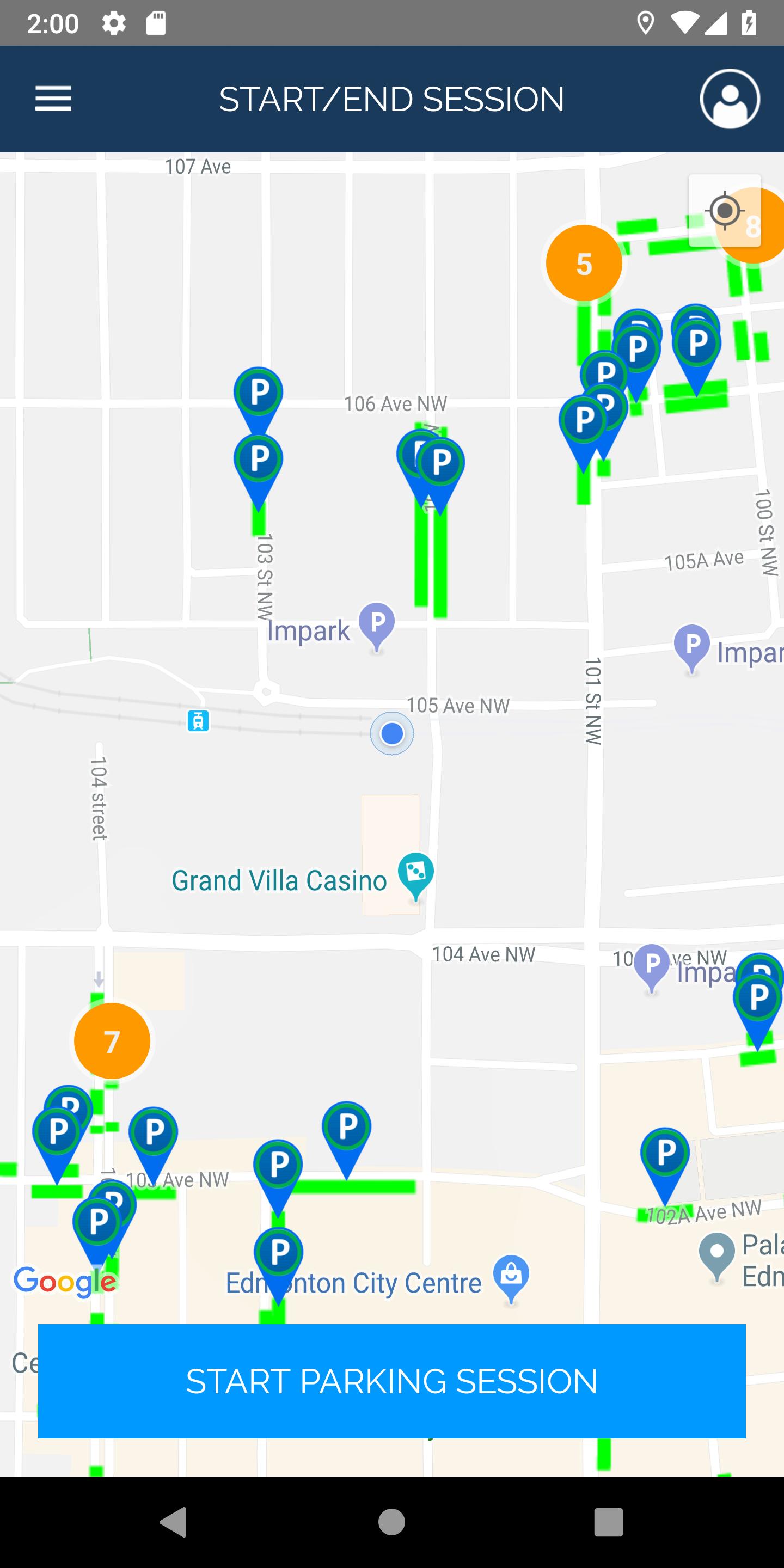784x1568 pixels.
Task: Tap the Start Parking Session button
Action: click(x=391, y=1381)
